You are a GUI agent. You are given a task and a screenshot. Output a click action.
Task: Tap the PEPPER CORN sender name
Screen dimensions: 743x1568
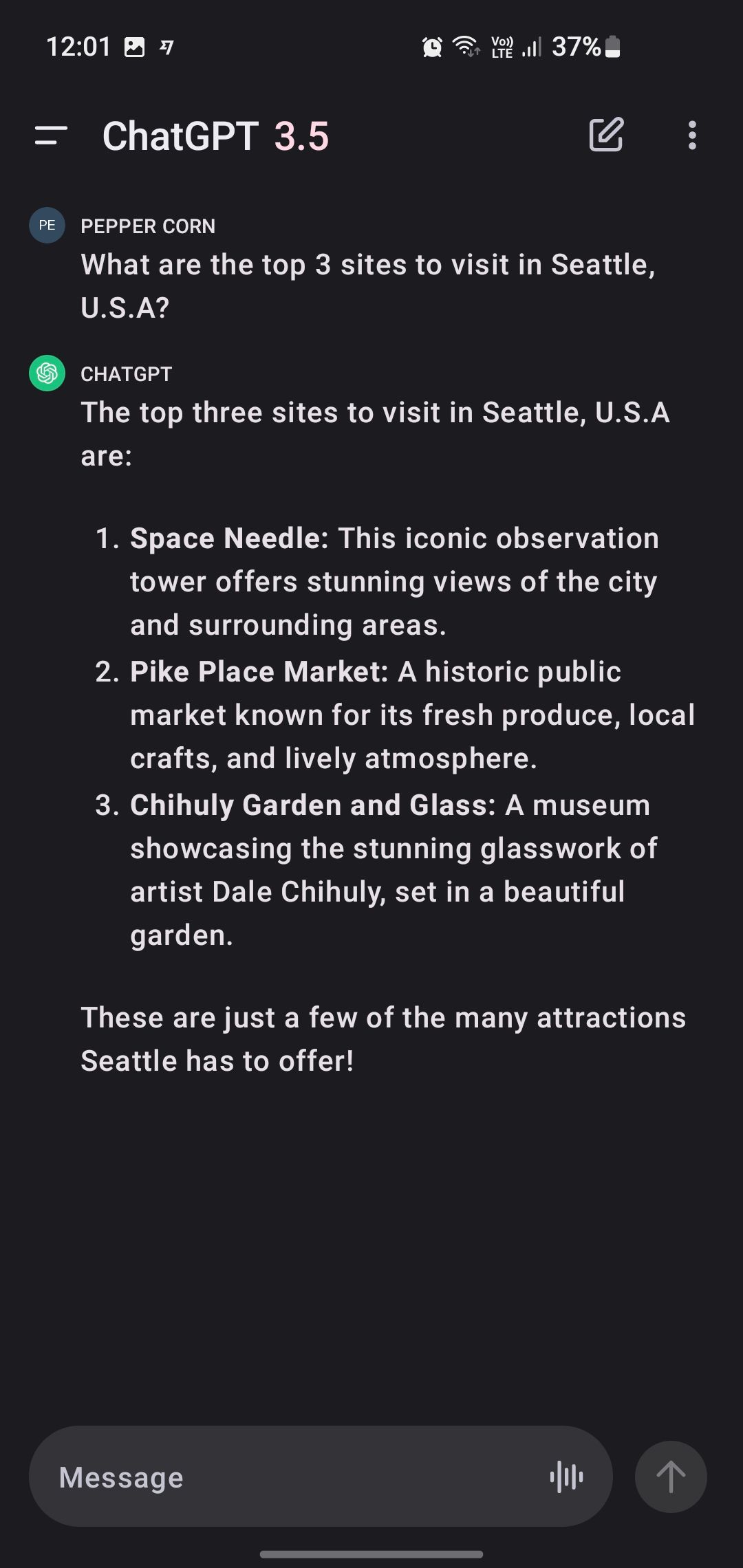[x=148, y=226]
